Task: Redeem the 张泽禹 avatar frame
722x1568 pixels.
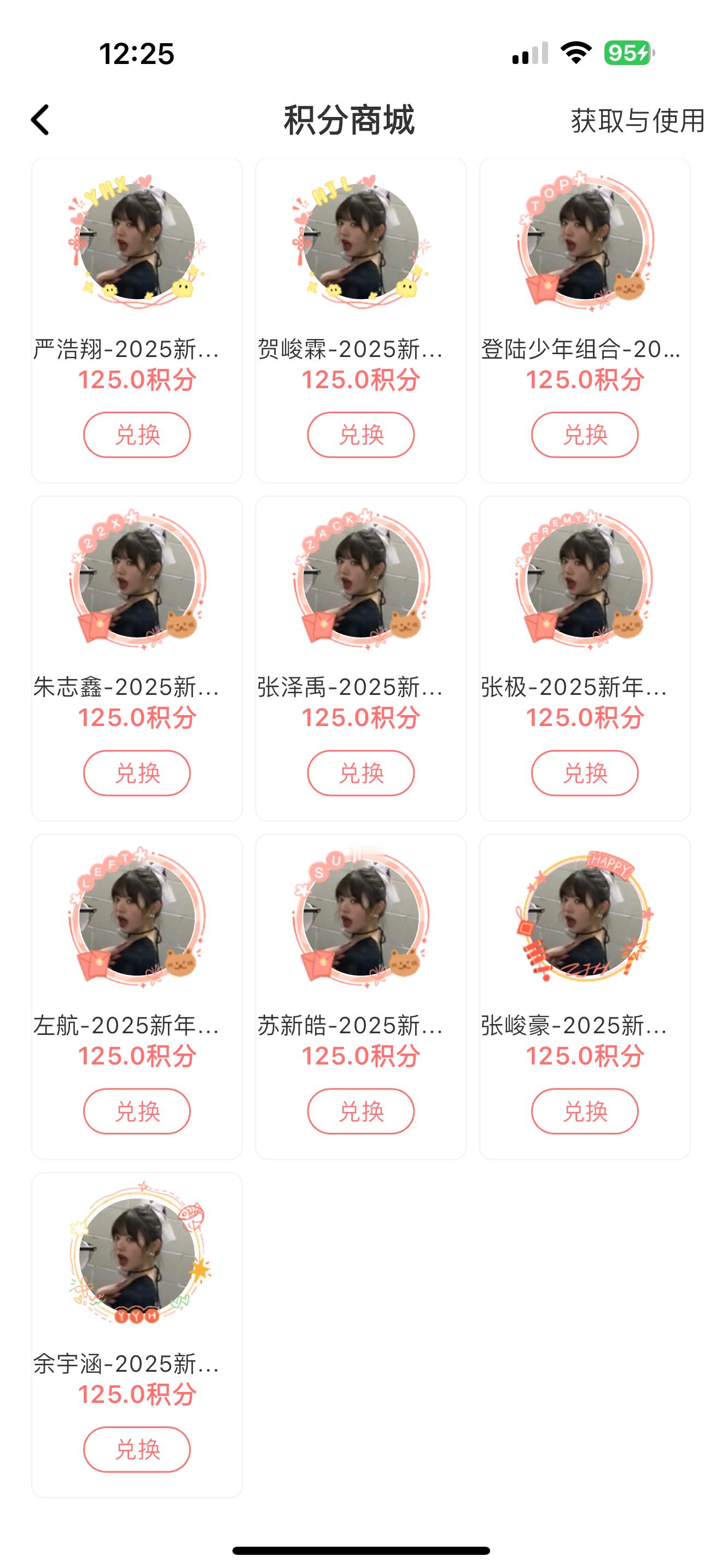Action: click(x=361, y=773)
